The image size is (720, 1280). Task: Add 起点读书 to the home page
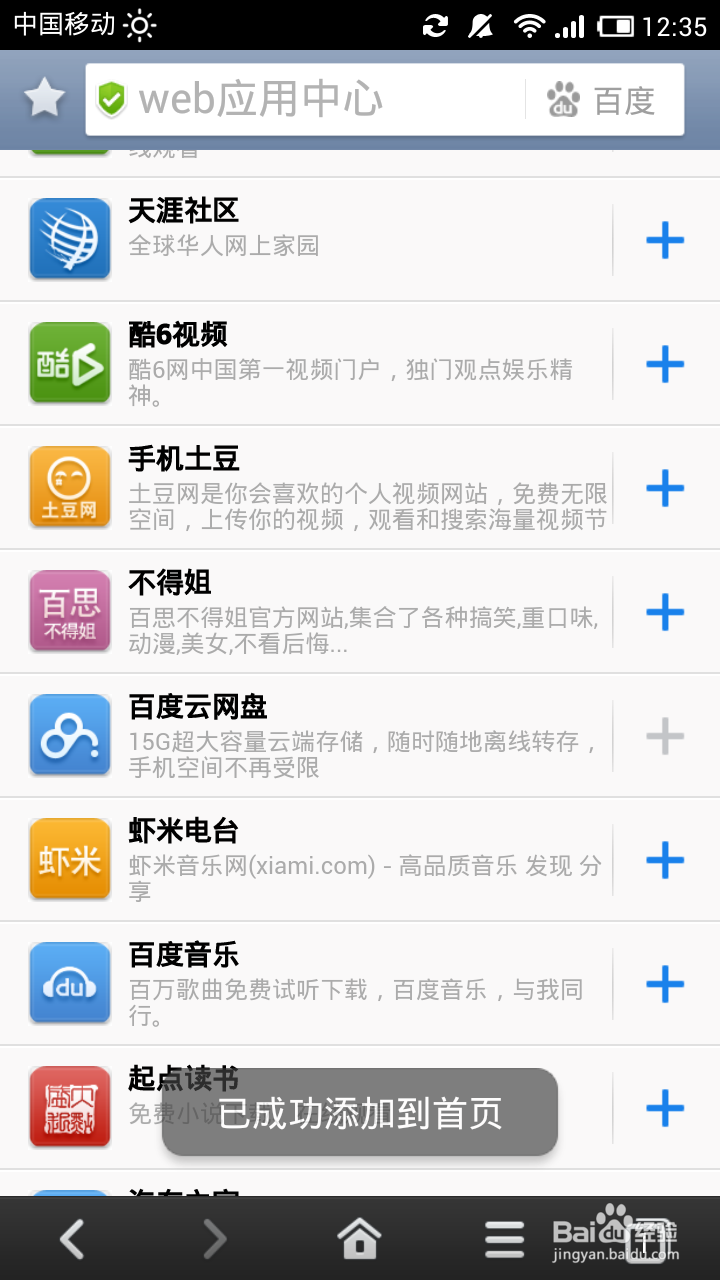(665, 1108)
